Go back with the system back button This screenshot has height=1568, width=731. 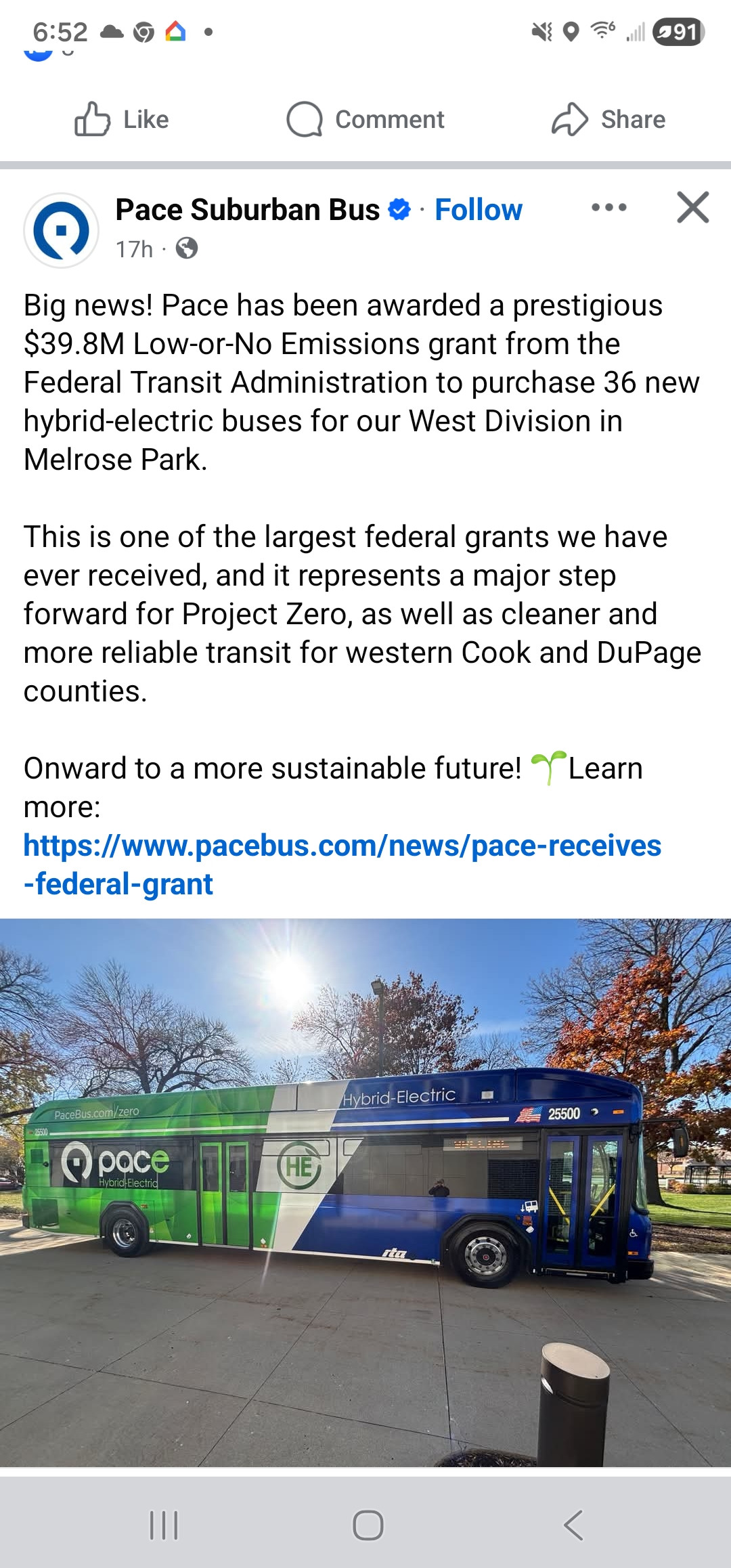pyautogui.click(x=573, y=1525)
